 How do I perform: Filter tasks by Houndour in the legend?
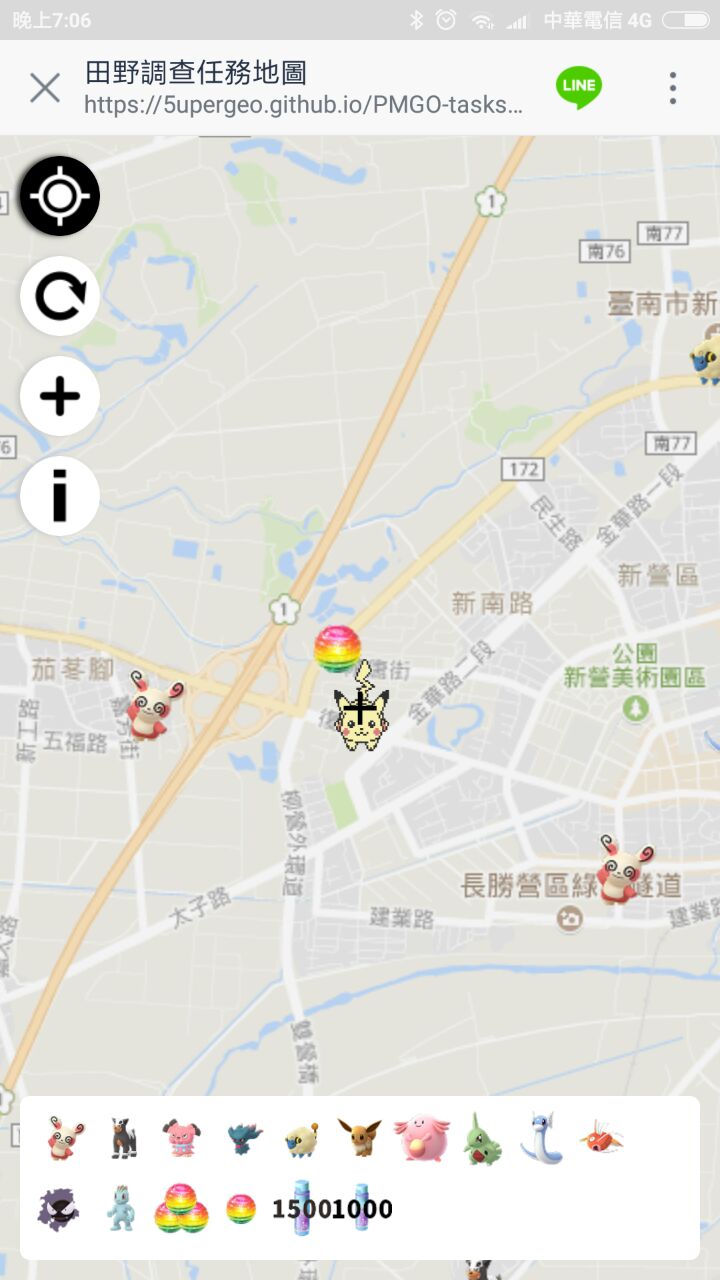[x=124, y=1139]
